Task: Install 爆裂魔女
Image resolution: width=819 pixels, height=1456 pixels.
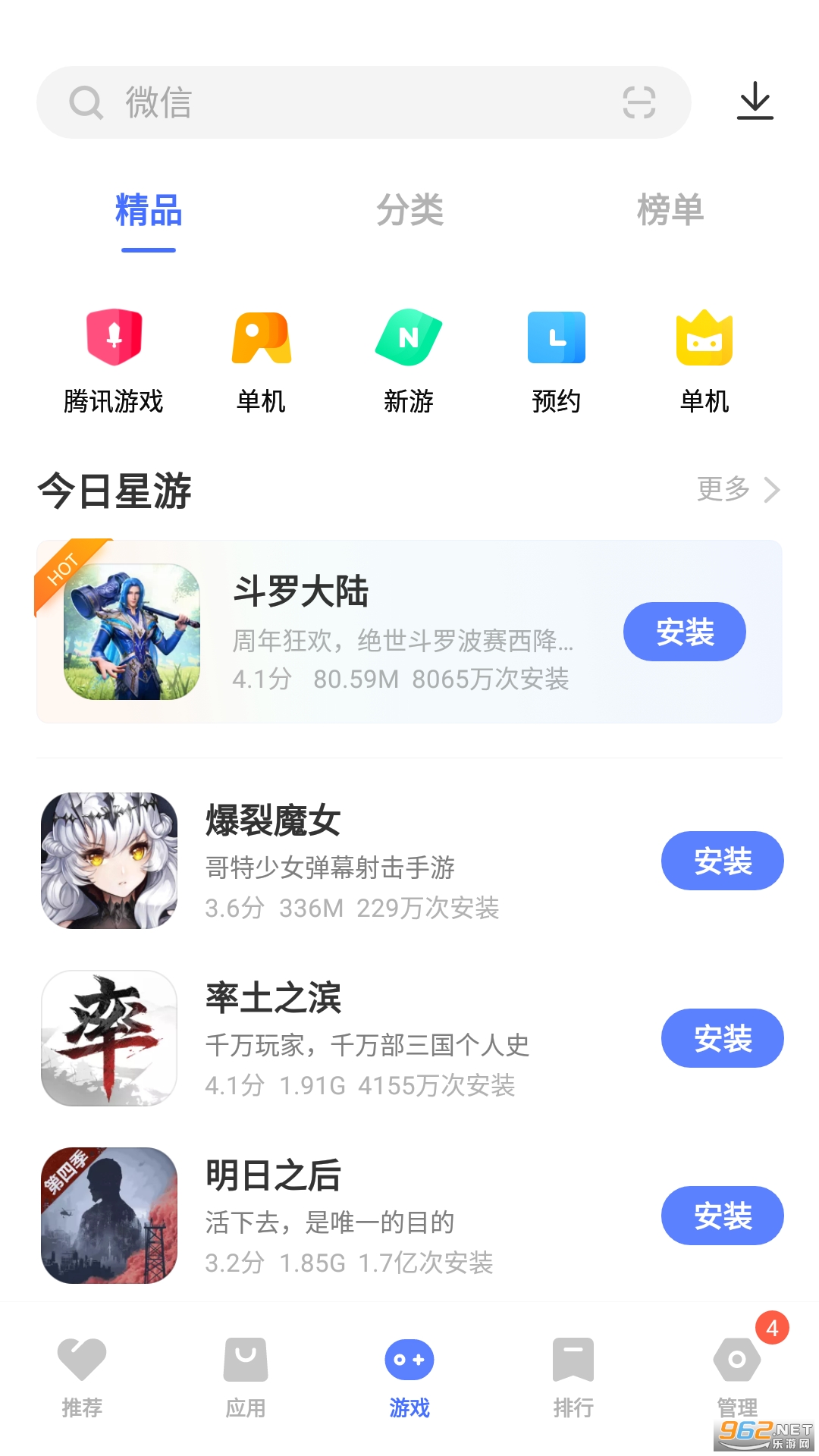Action: tap(722, 861)
